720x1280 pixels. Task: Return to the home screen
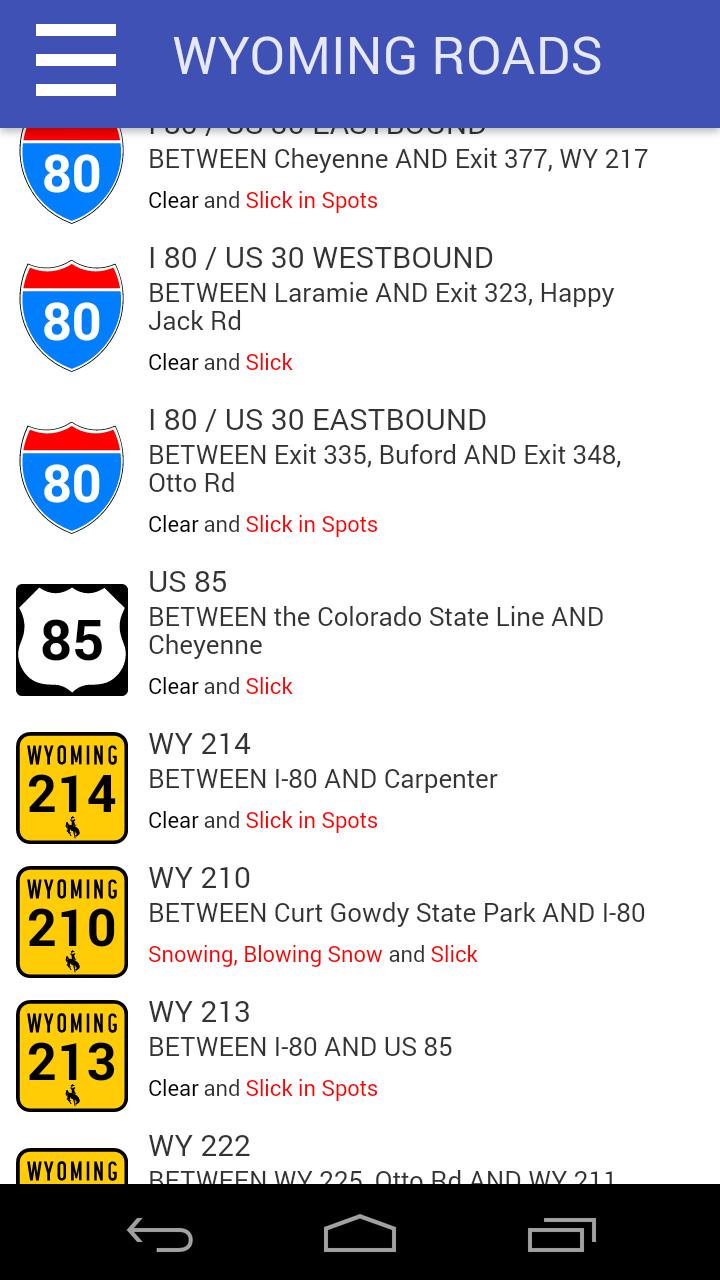point(360,1234)
